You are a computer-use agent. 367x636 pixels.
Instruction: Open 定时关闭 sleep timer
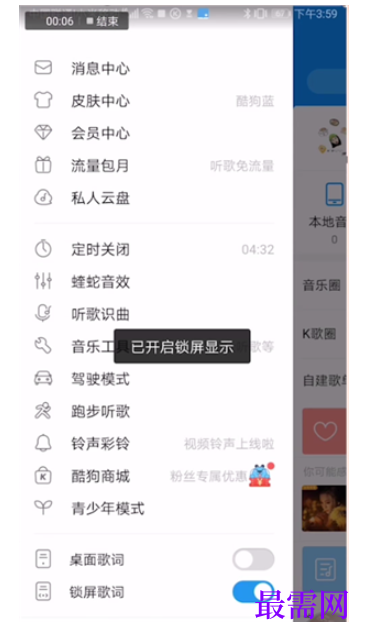click(154, 249)
